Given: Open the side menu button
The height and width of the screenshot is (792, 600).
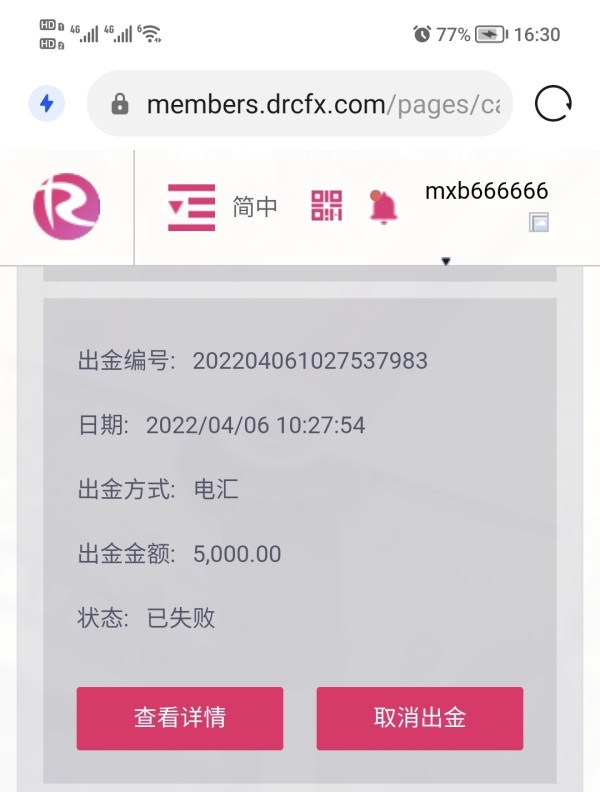Looking at the screenshot, I should click(x=192, y=207).
